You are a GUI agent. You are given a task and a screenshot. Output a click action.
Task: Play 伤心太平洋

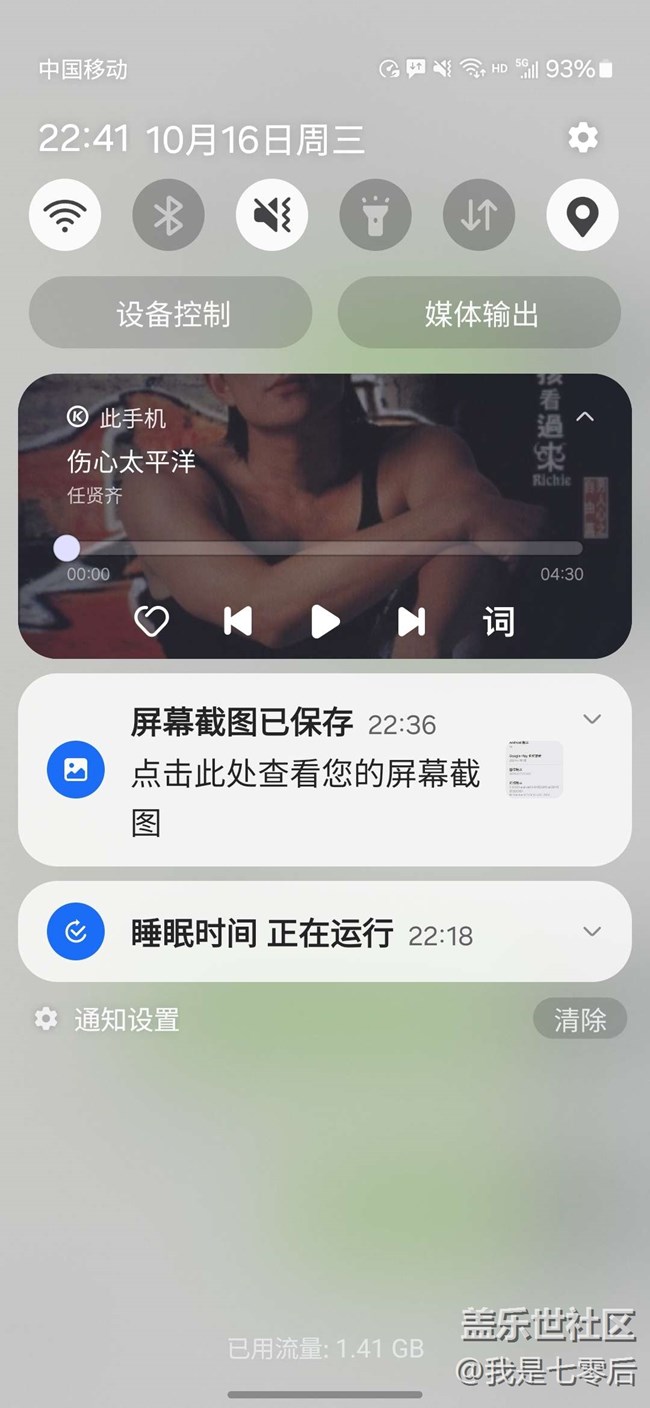[x=325, y=621]
